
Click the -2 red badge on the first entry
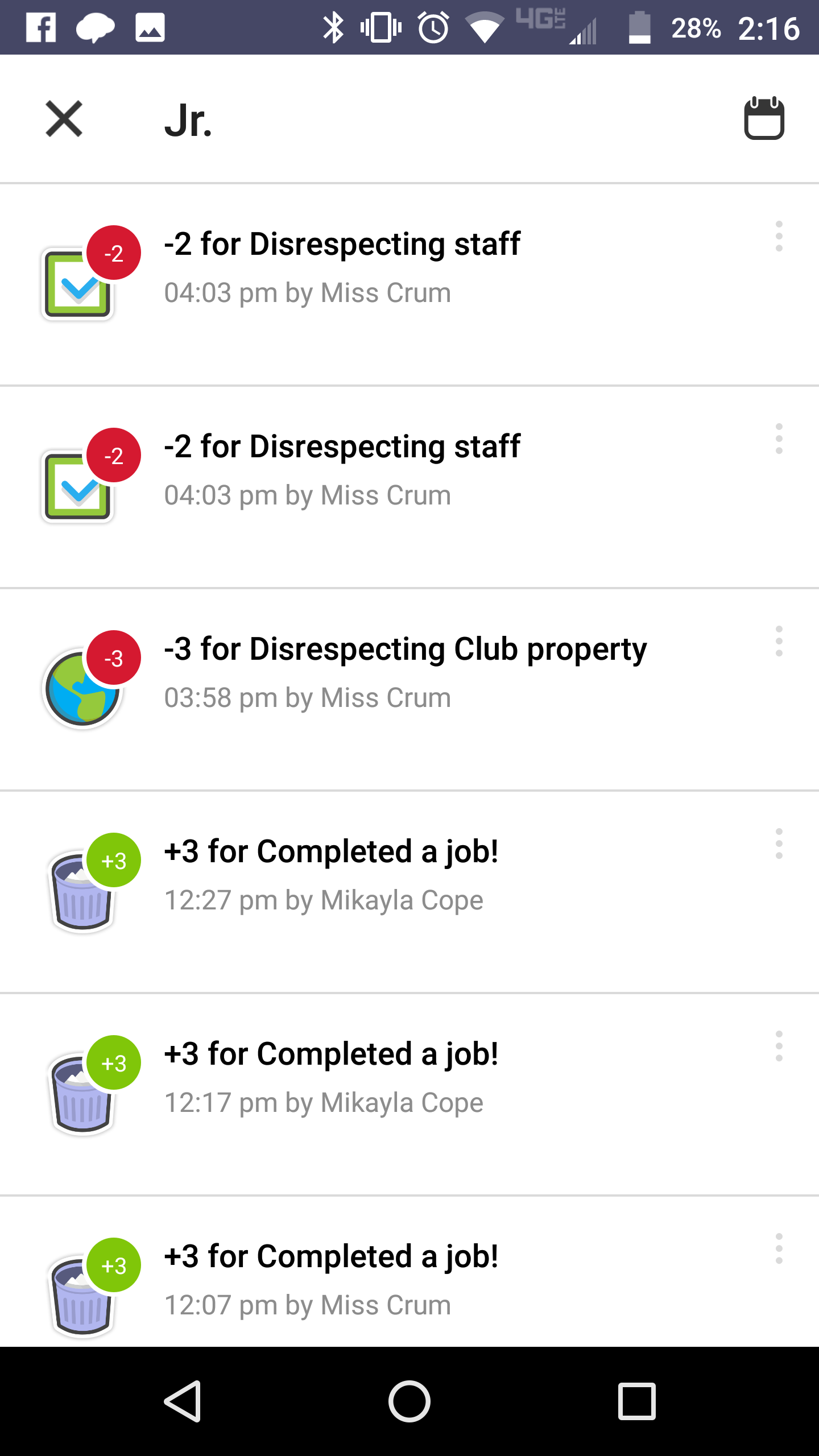114,254
